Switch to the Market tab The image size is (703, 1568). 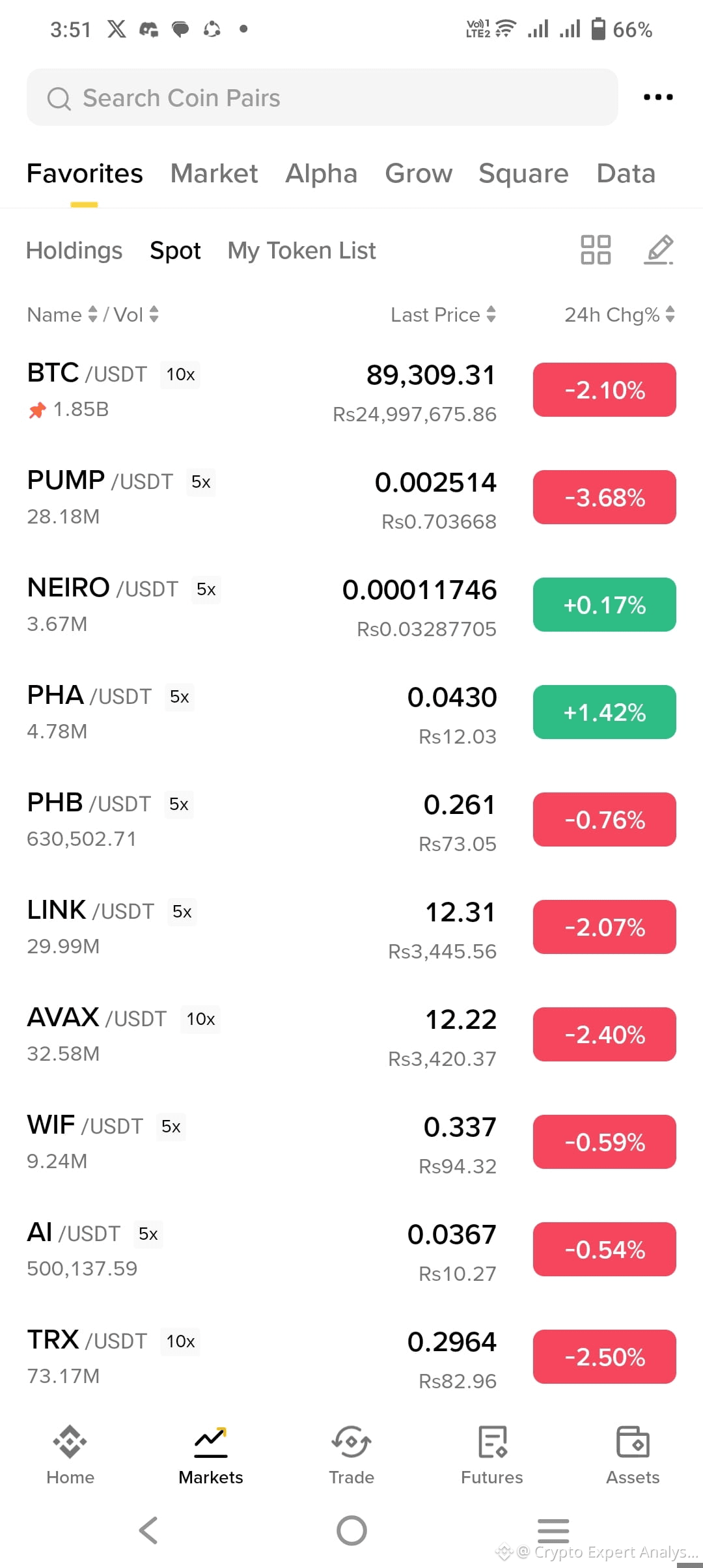tap(214, 173)
